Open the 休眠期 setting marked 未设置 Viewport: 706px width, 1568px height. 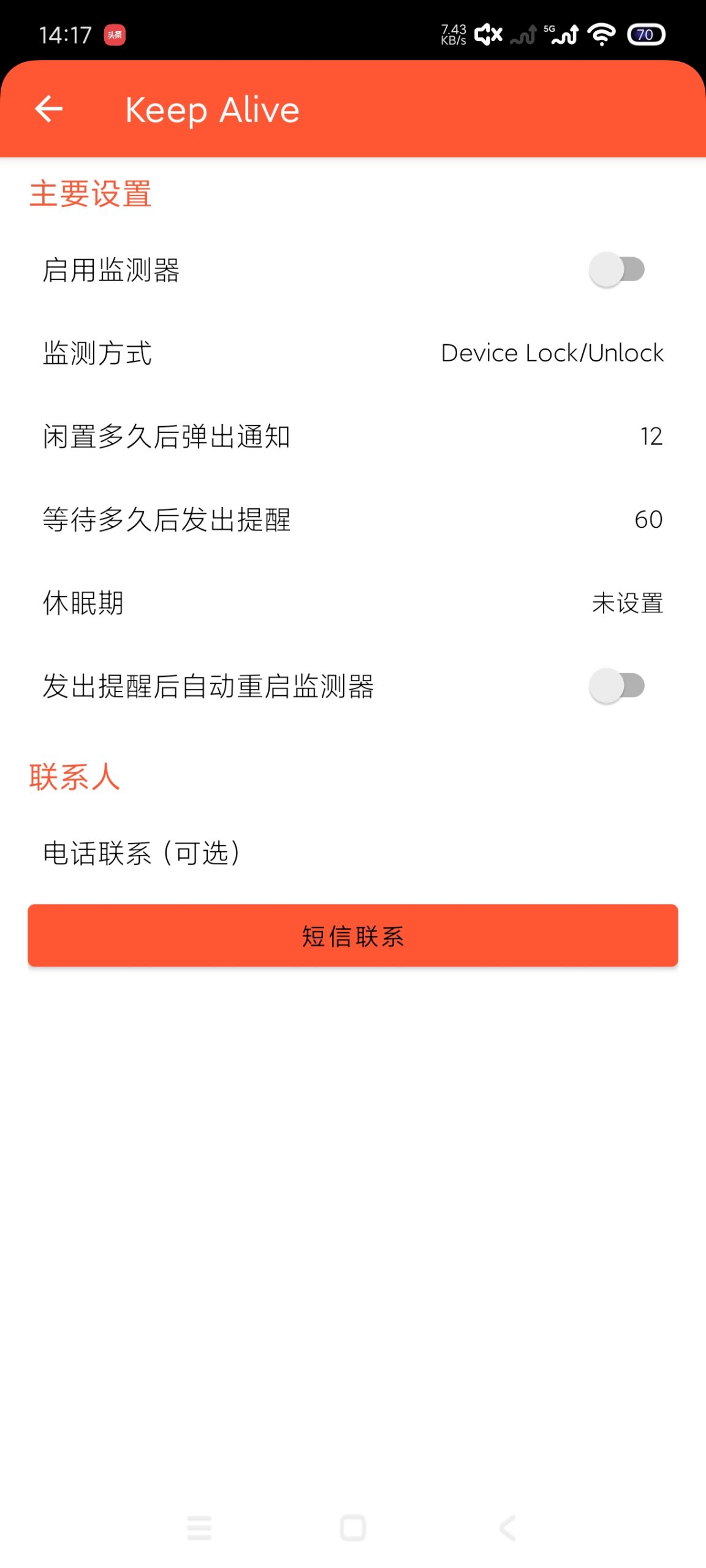(353, 603)
